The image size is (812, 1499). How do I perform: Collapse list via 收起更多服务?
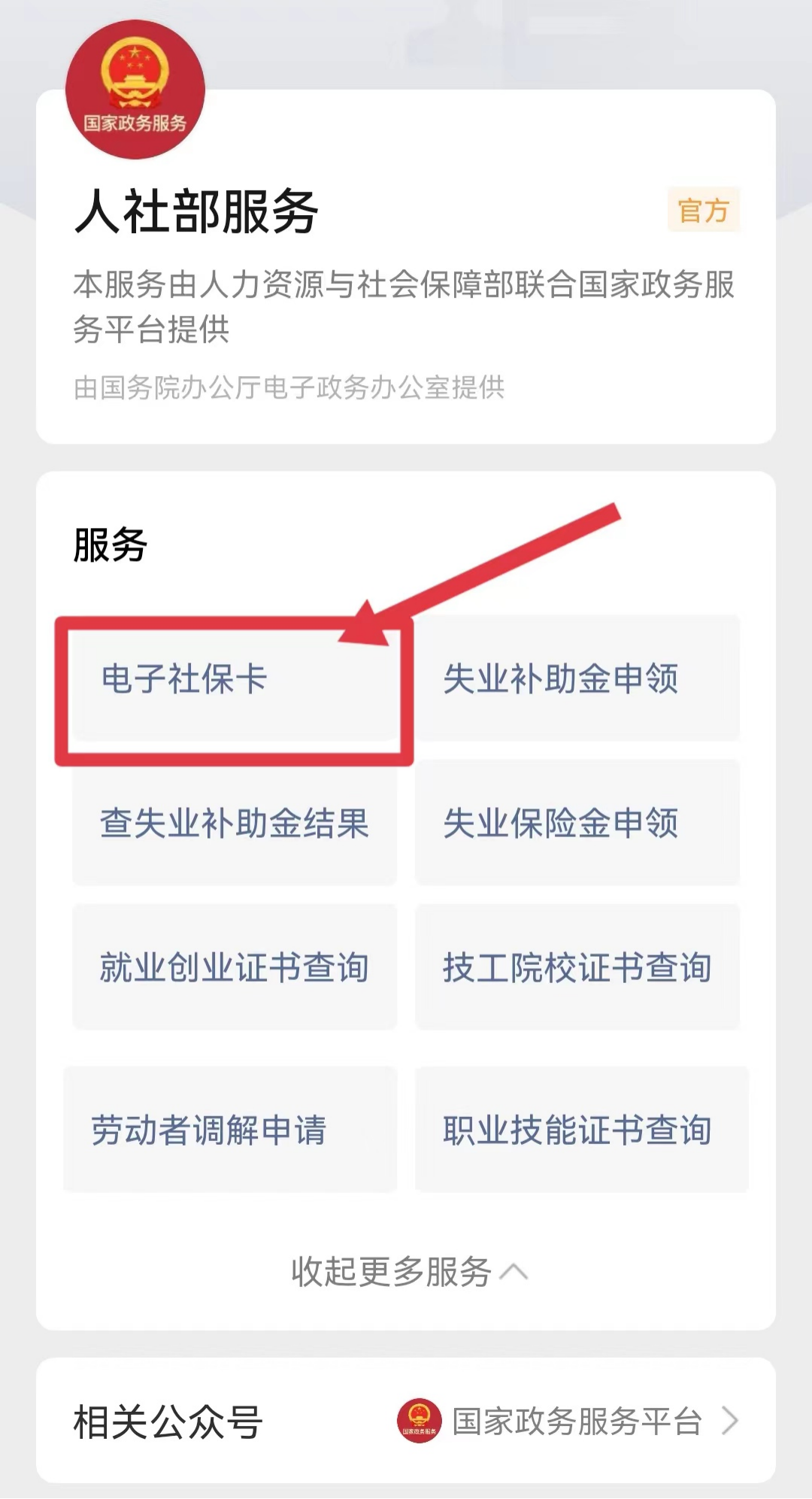(x=409, y=1272)
